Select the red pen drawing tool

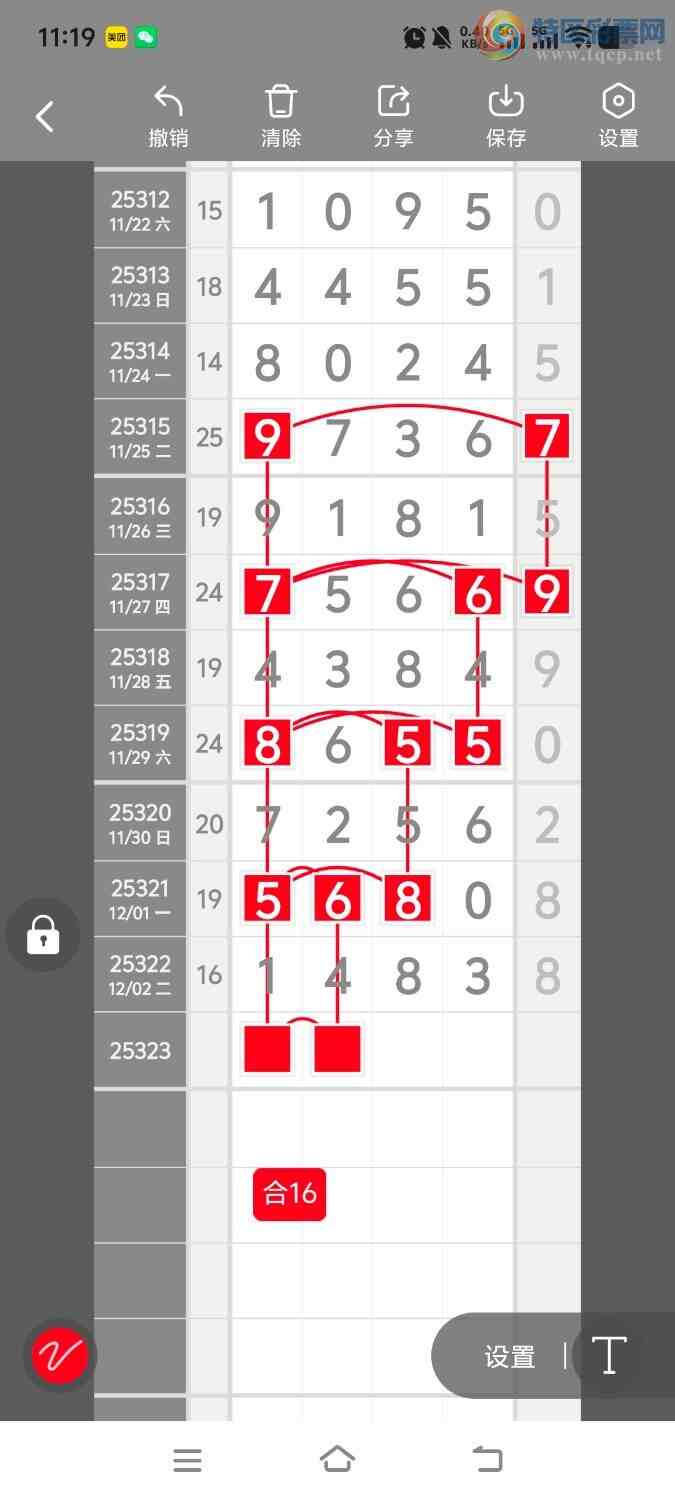point(60,1356)
